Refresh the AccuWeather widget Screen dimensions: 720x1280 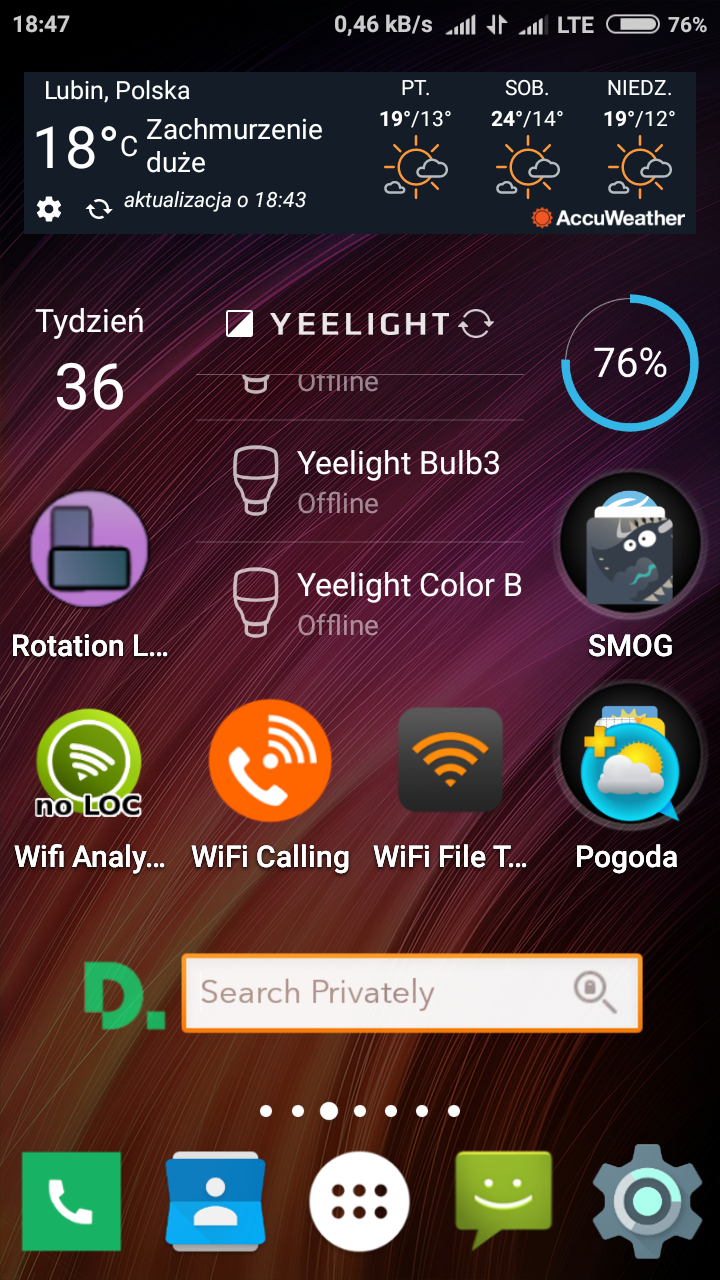[99, 208]
